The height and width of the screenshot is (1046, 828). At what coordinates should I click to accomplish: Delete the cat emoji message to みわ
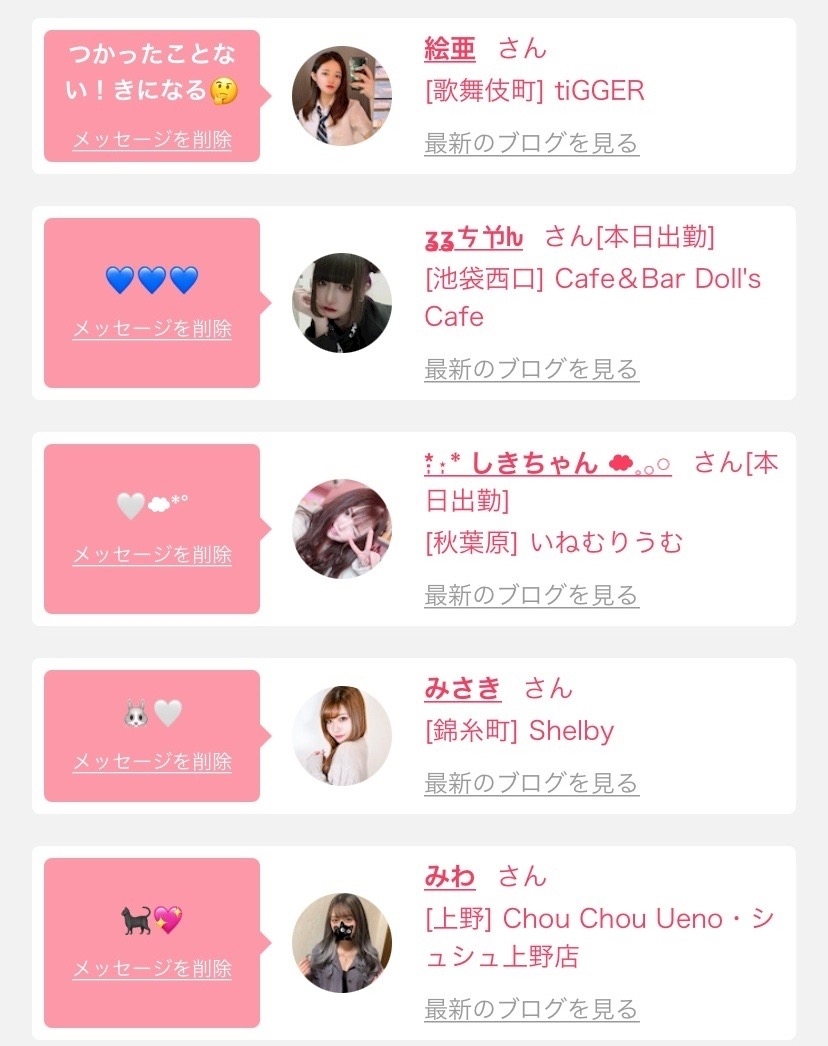click(x=152, y=968)
